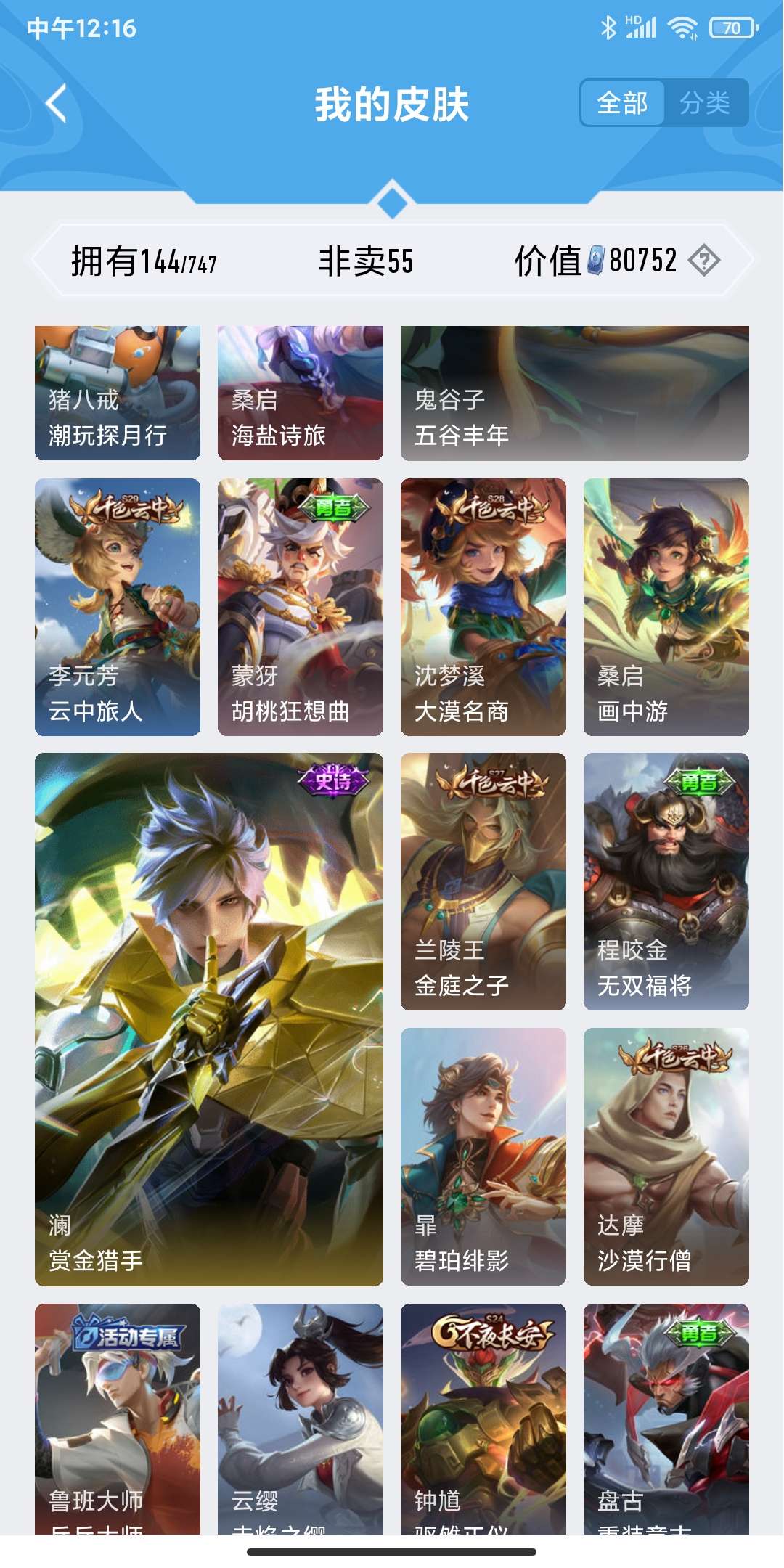
Task: Open 兰陵王 金庭之子 skin
Action: [x=483, y=881]
